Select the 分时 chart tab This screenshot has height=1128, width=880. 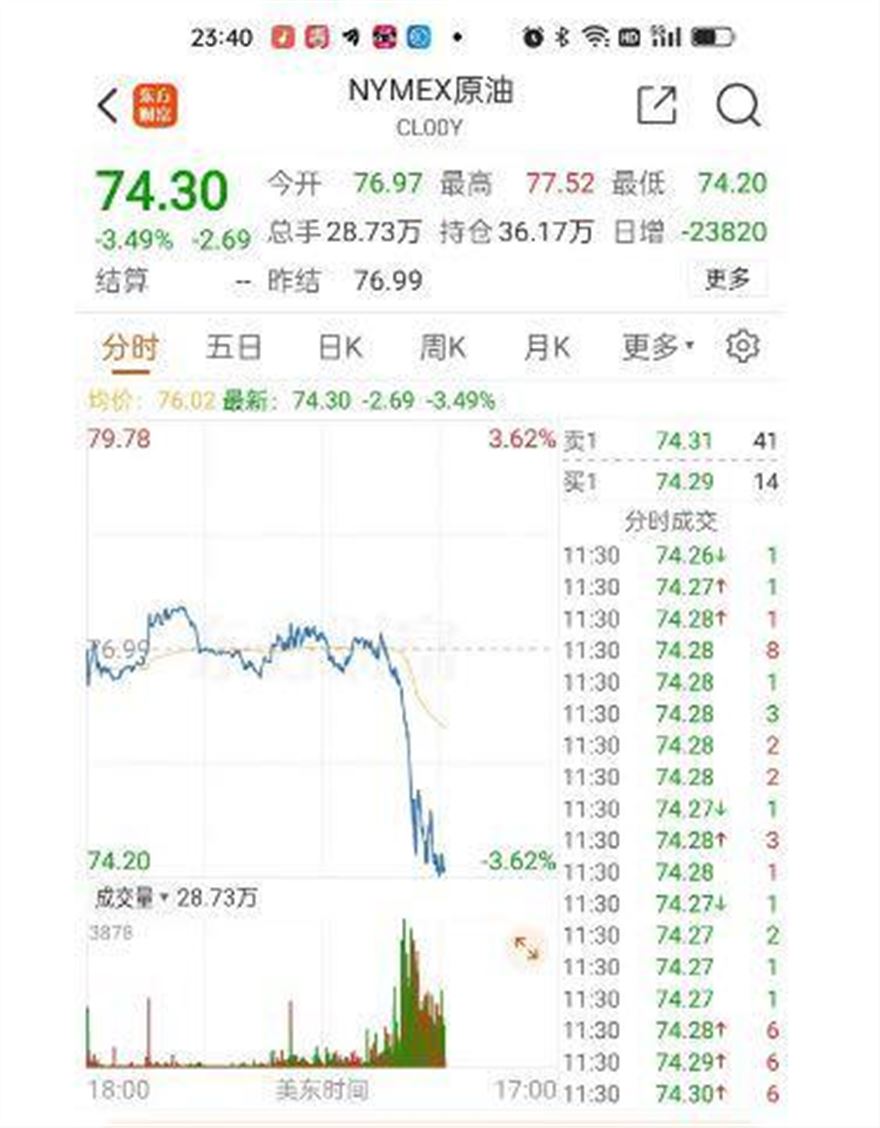tap(129, 347)
